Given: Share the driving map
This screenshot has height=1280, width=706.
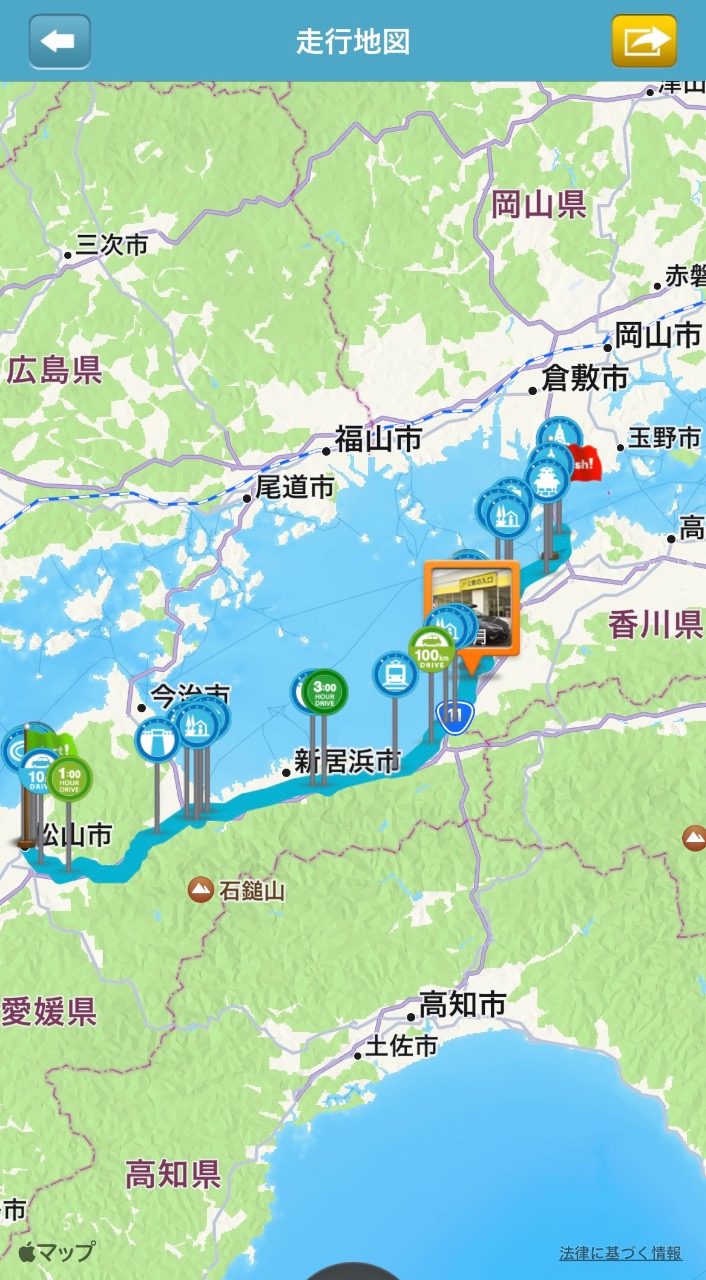Looking at the screenshot, I should (x=644, y=41).
